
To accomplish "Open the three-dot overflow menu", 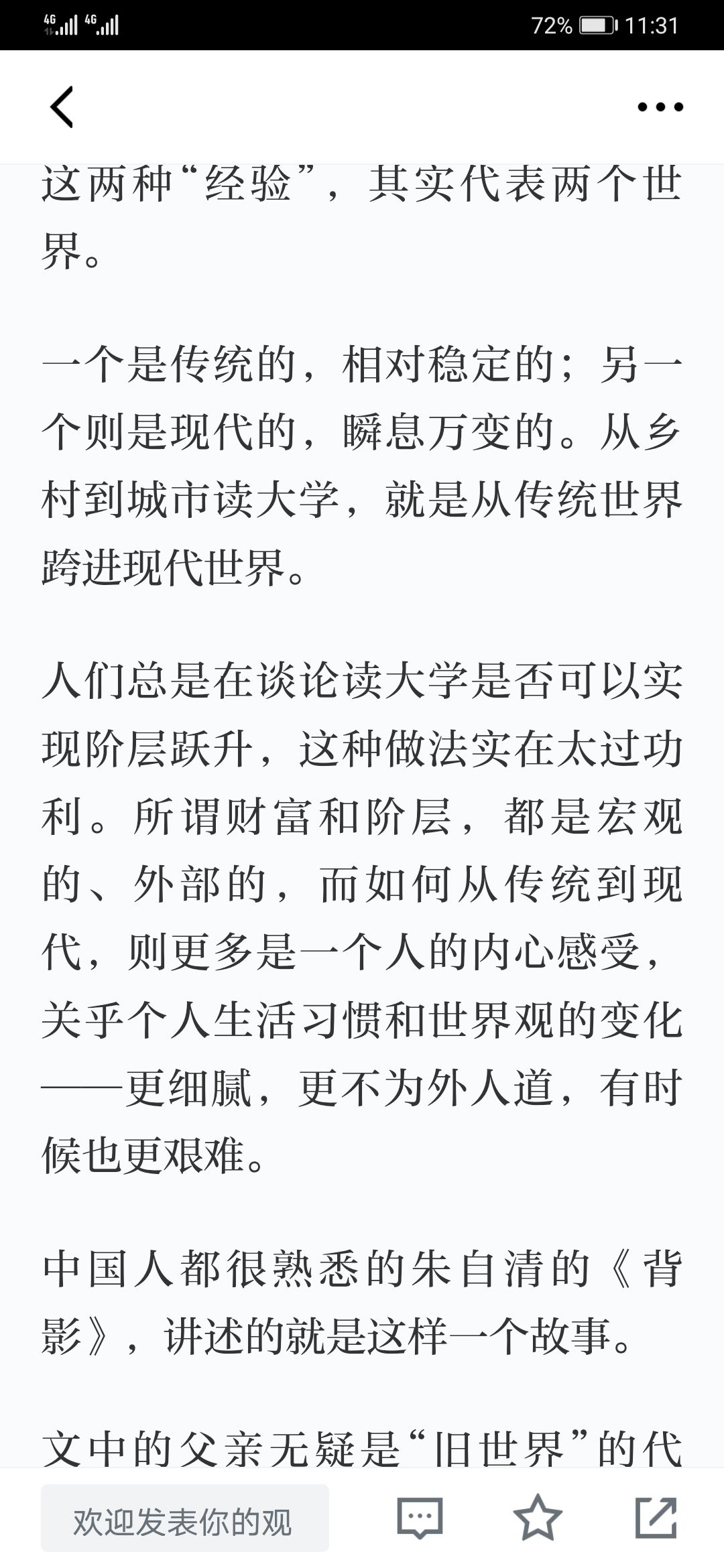I will (x=660, y=107).
